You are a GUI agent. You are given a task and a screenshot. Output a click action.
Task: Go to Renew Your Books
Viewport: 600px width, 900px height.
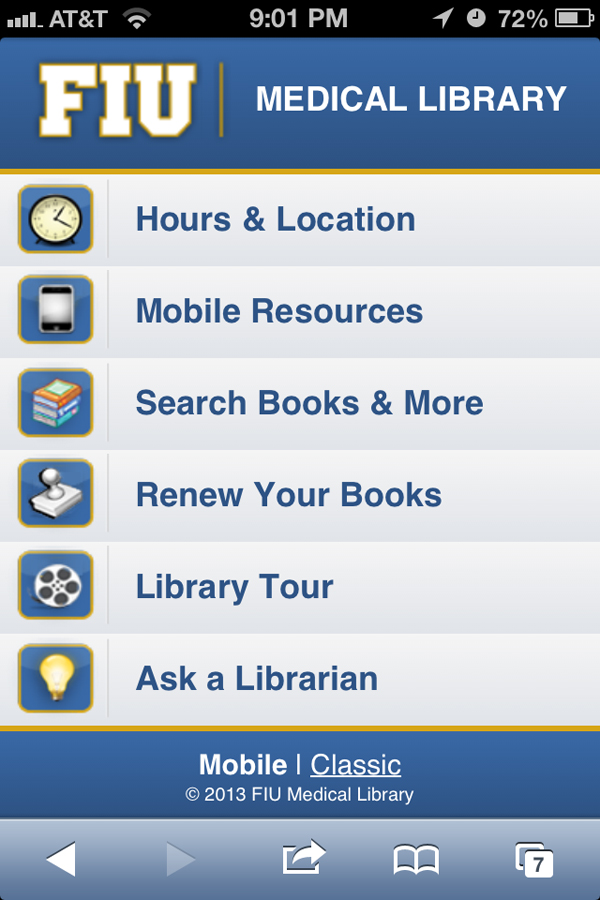(x=288, y=495)
